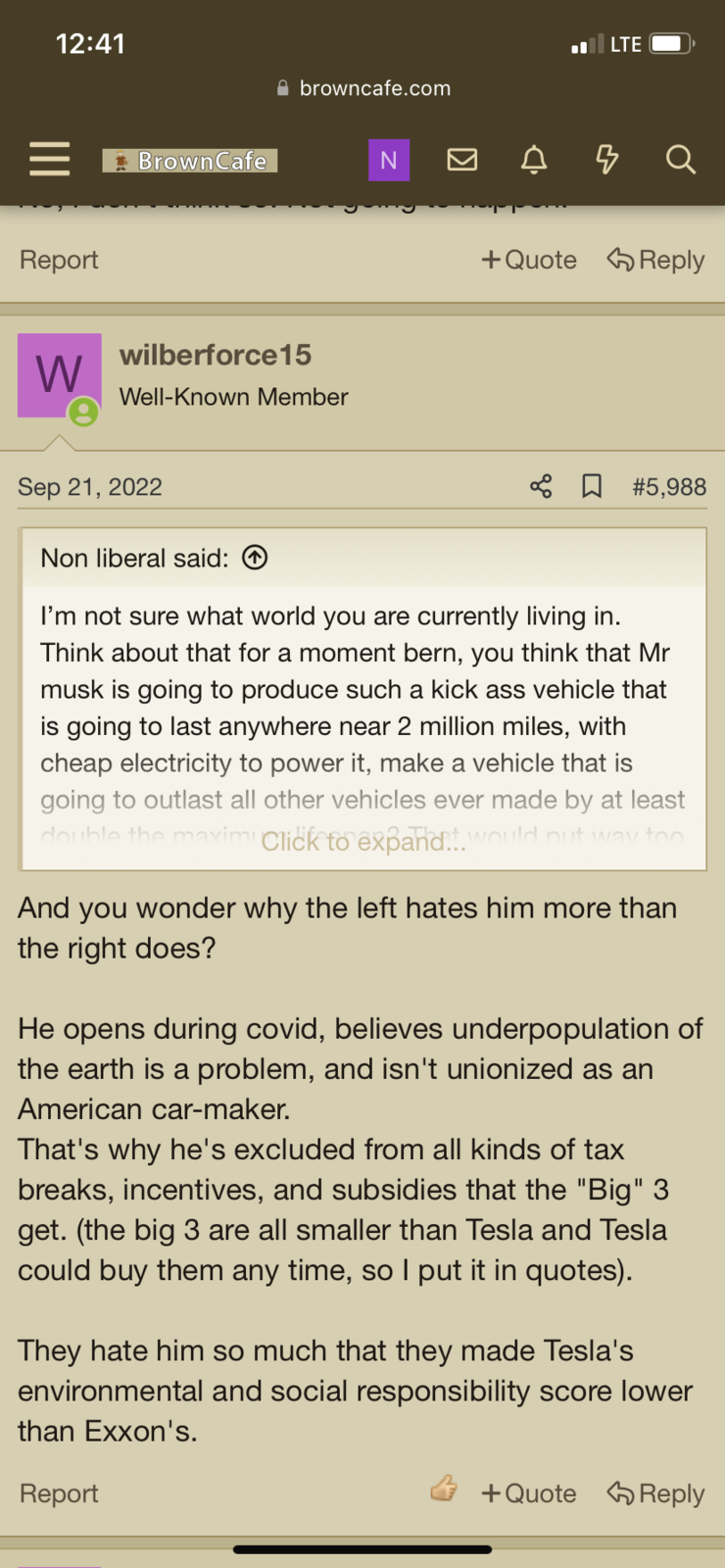
Task: Tap the browncafe.com address bar
Action: tap(363, 88)
